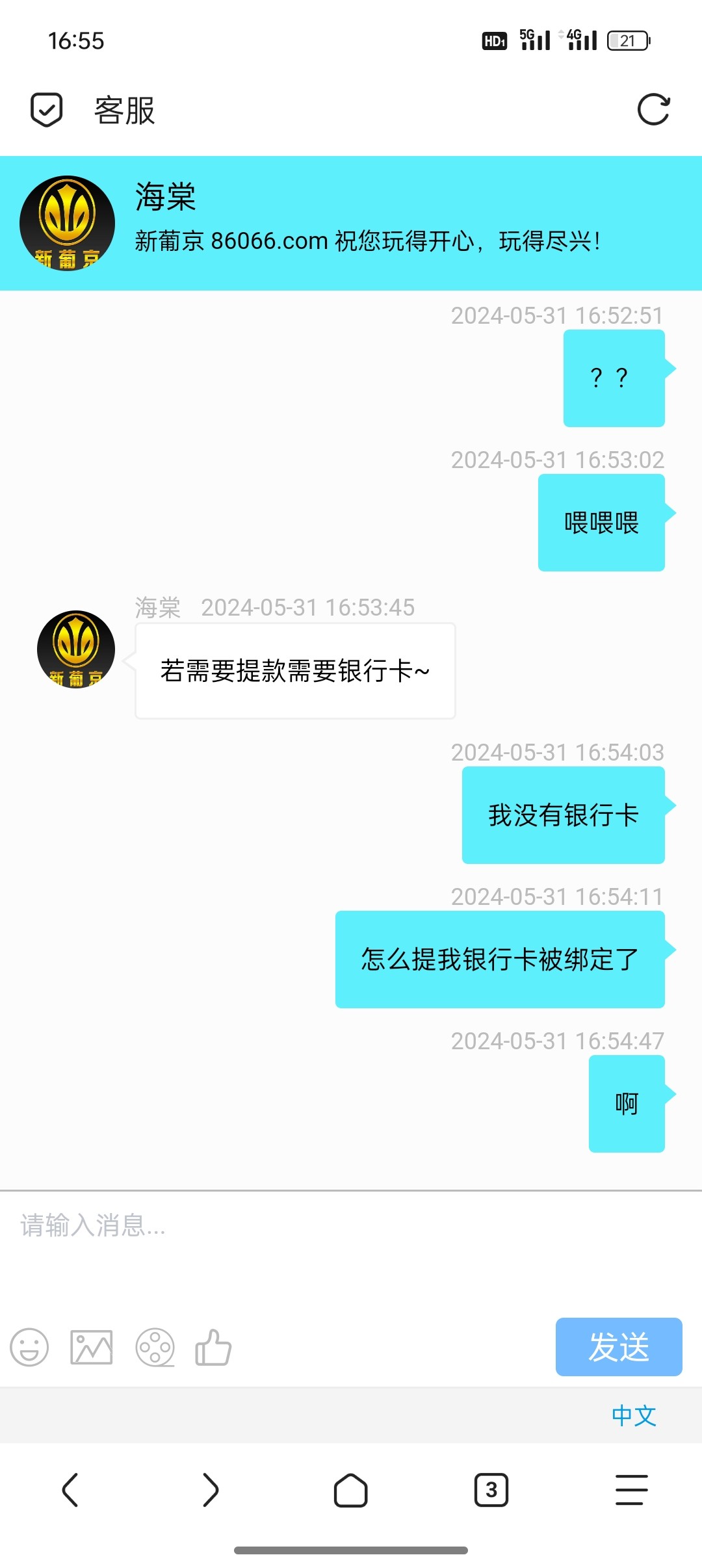Image resolution: width=702 pixels, height=1568 pixels.
Task: Open the tab switcher showing 3 tabs
Action: click(491, 1492)
